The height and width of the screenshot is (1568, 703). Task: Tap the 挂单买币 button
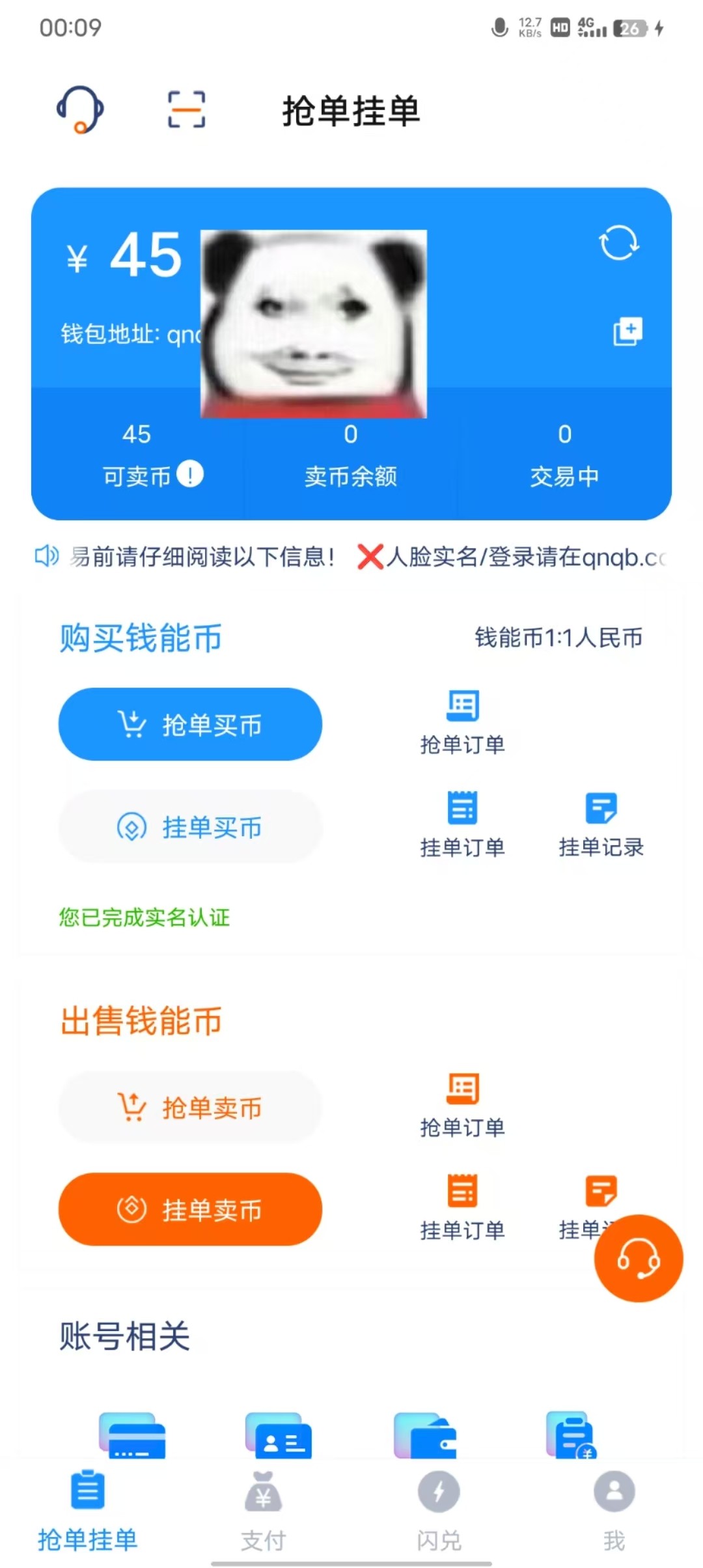[190, 827]
